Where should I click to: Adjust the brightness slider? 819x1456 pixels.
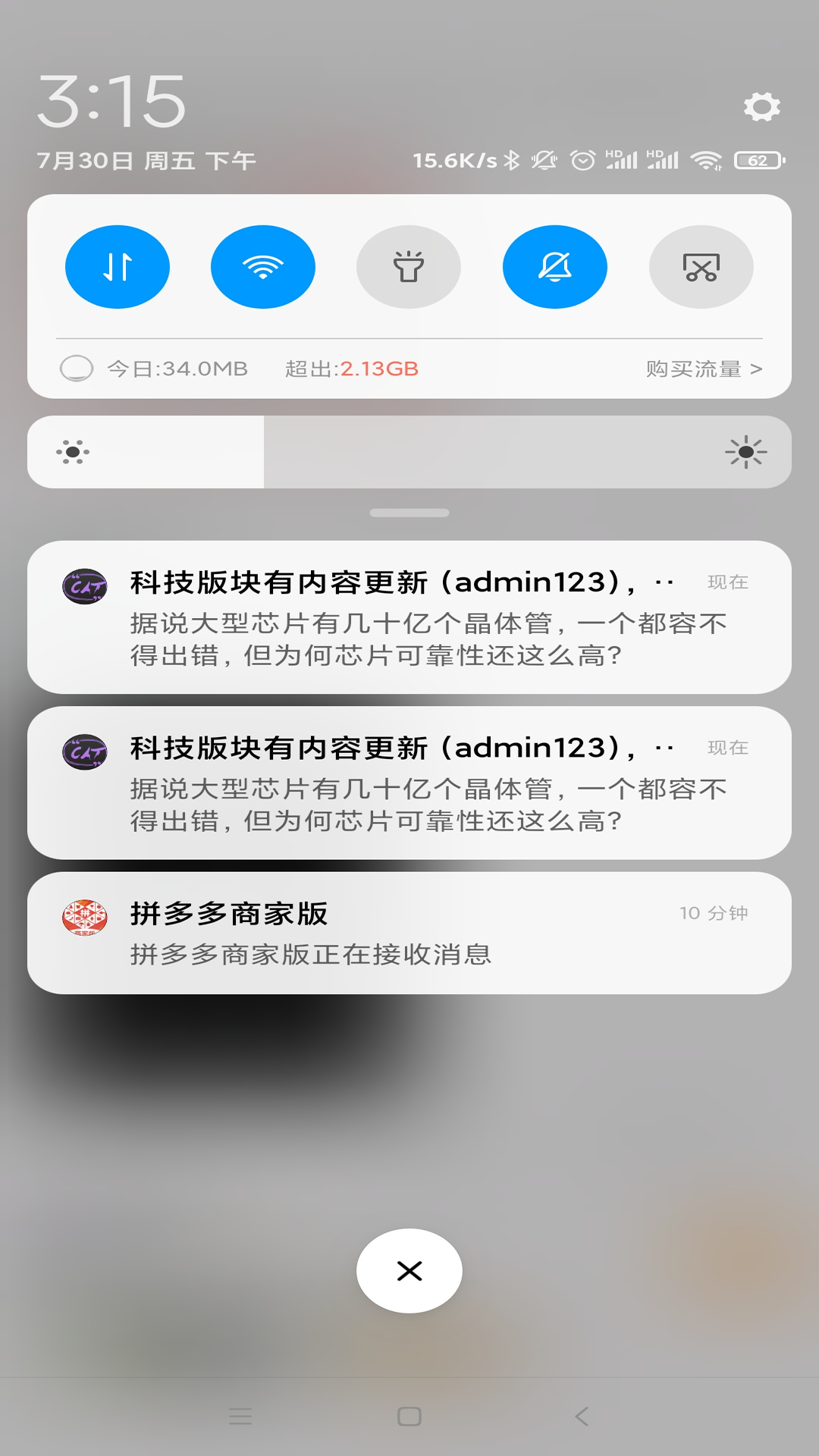tap(409, 451)
